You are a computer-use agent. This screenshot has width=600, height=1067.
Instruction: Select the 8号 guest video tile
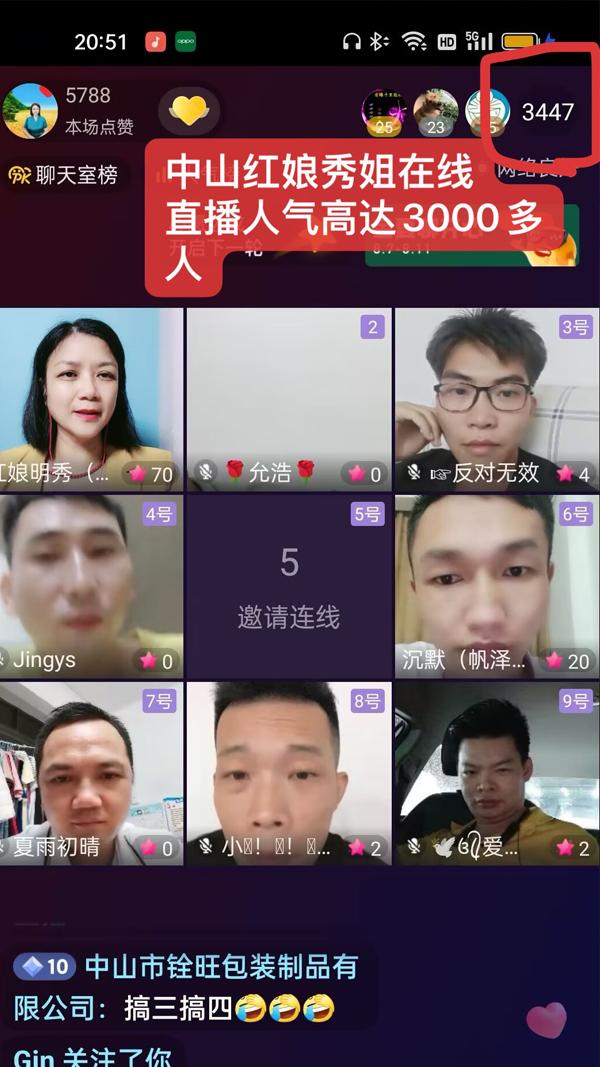click(289, 773)
